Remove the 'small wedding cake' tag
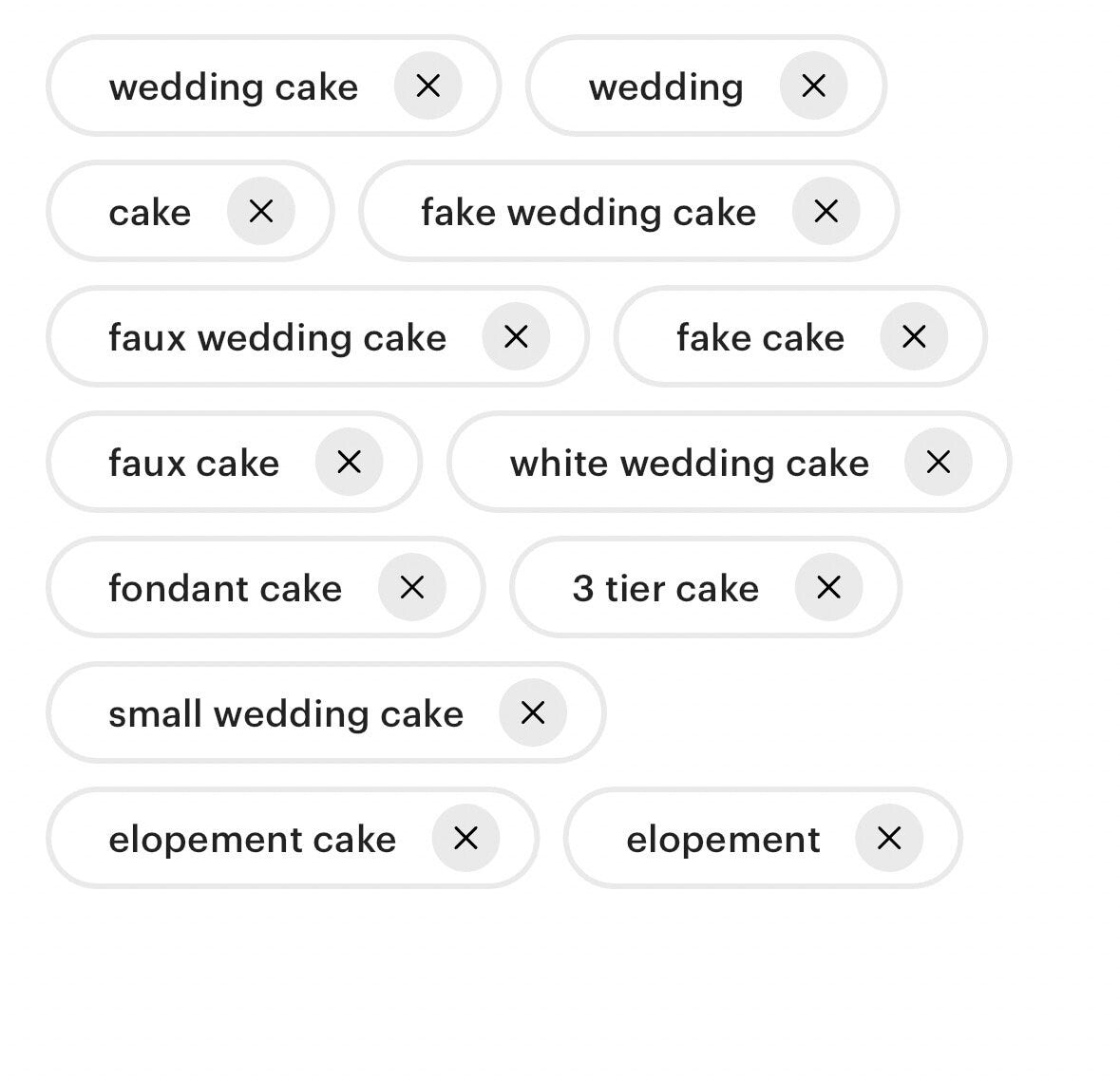The height and width of the screenshot is (1081, 1120). coord(533,713)
